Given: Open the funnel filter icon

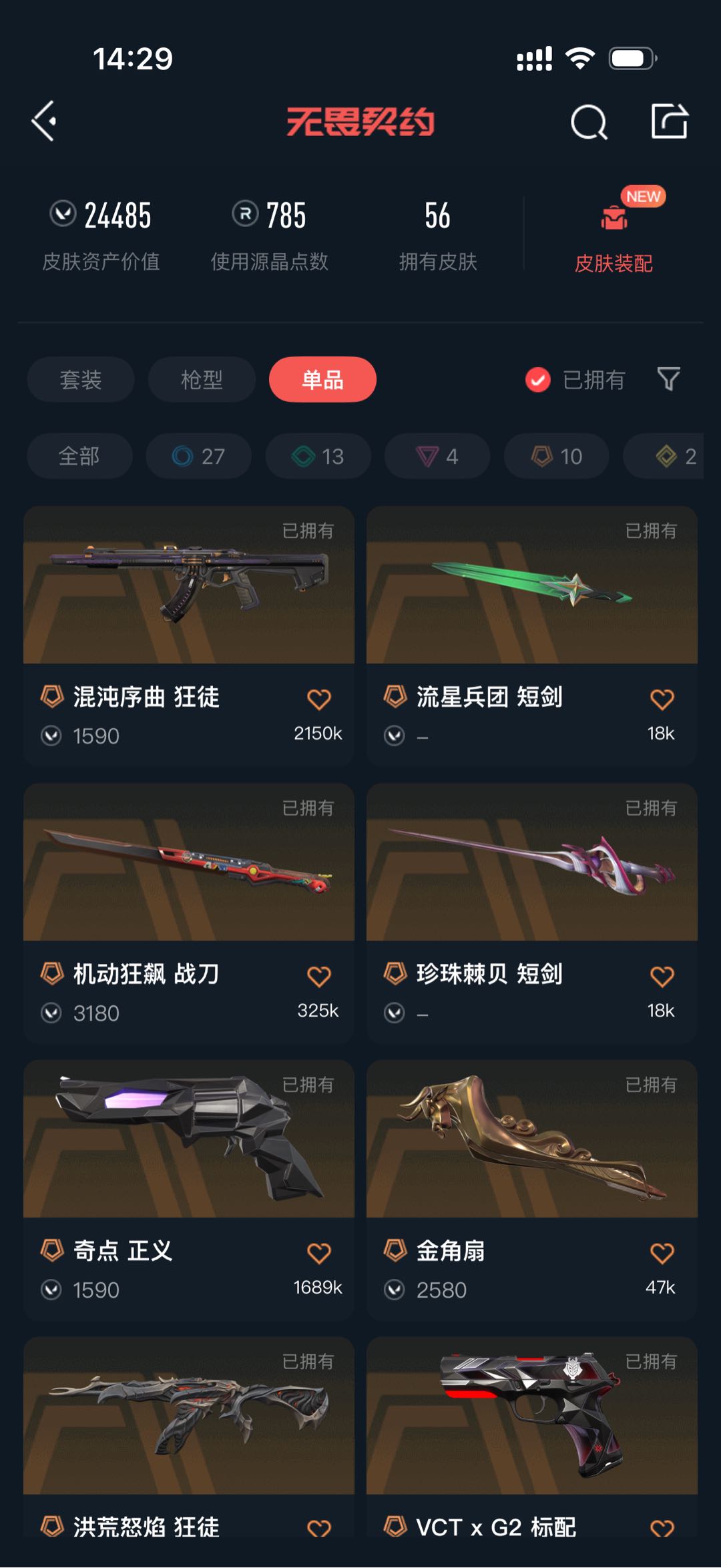Looking at the screenshot, I should pos(668,379).
